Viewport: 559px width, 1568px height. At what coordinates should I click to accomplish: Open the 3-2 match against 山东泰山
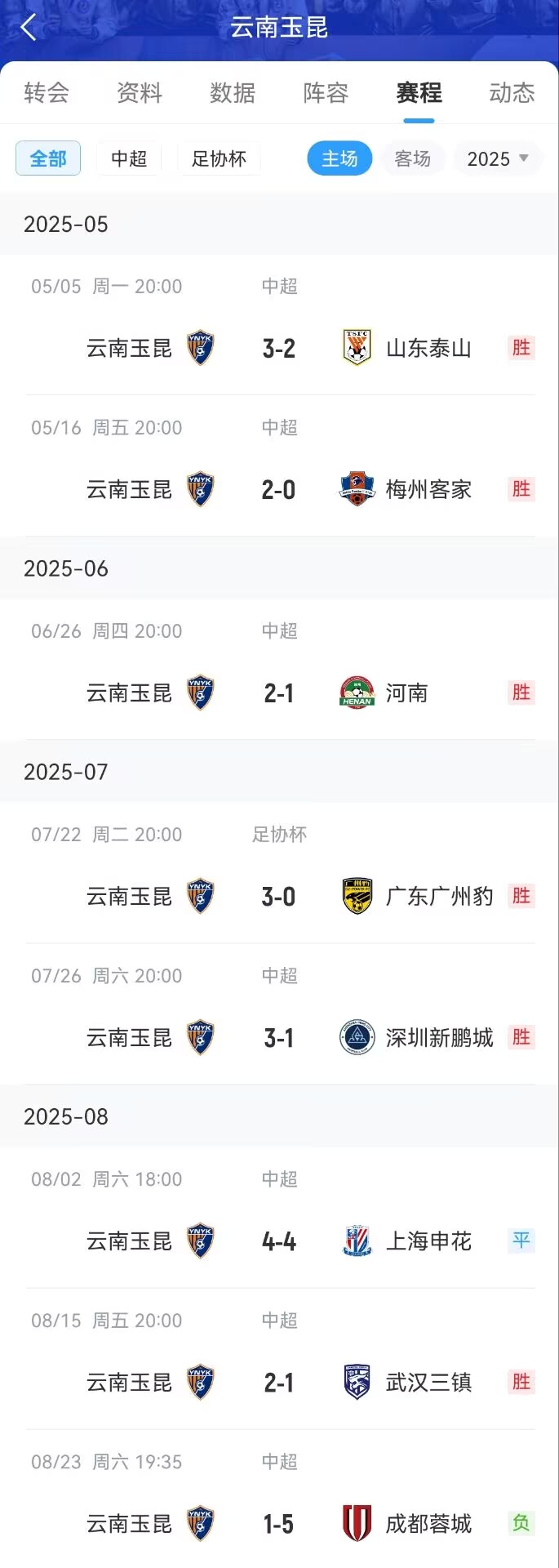pyautogui.click(x=279, y=349)
